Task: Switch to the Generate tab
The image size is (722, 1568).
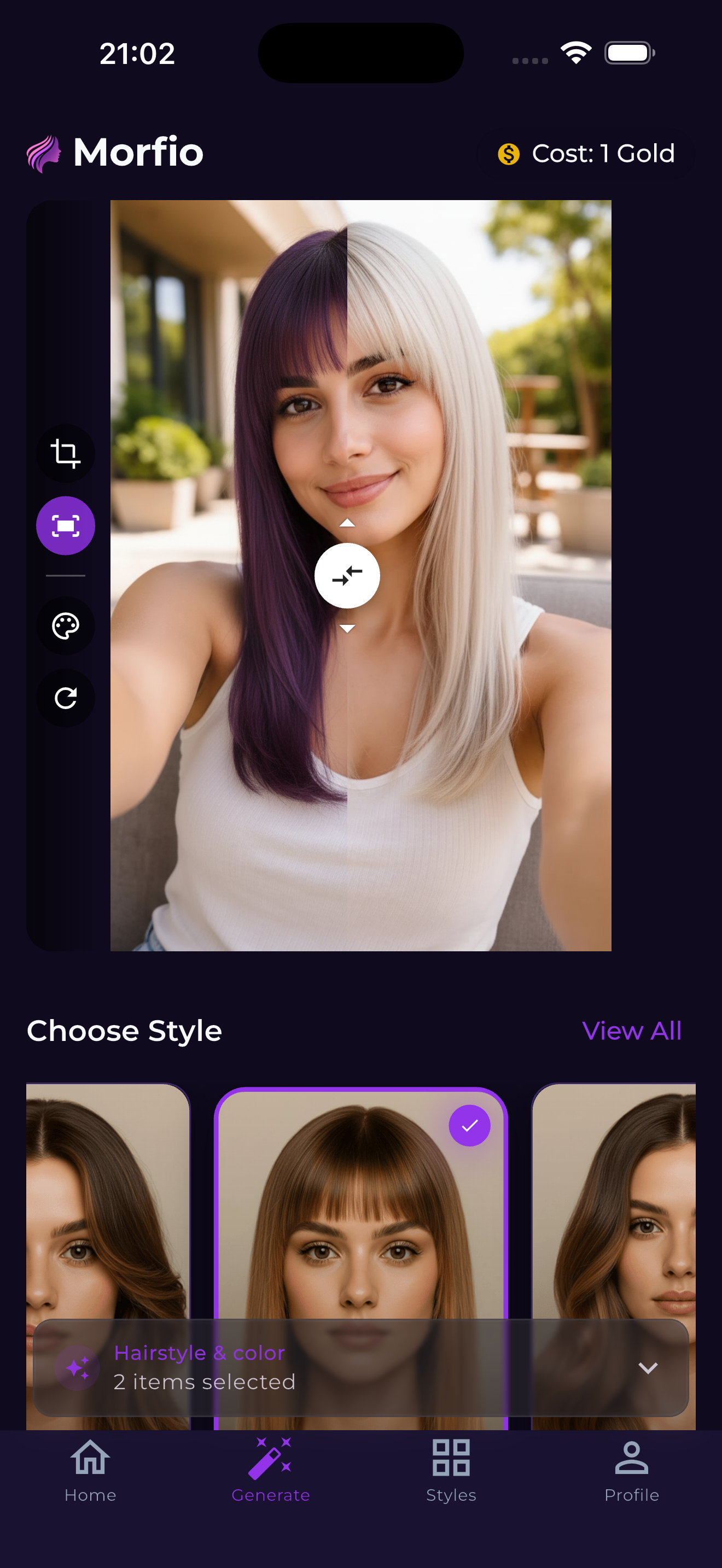Action: (270, 1471)
